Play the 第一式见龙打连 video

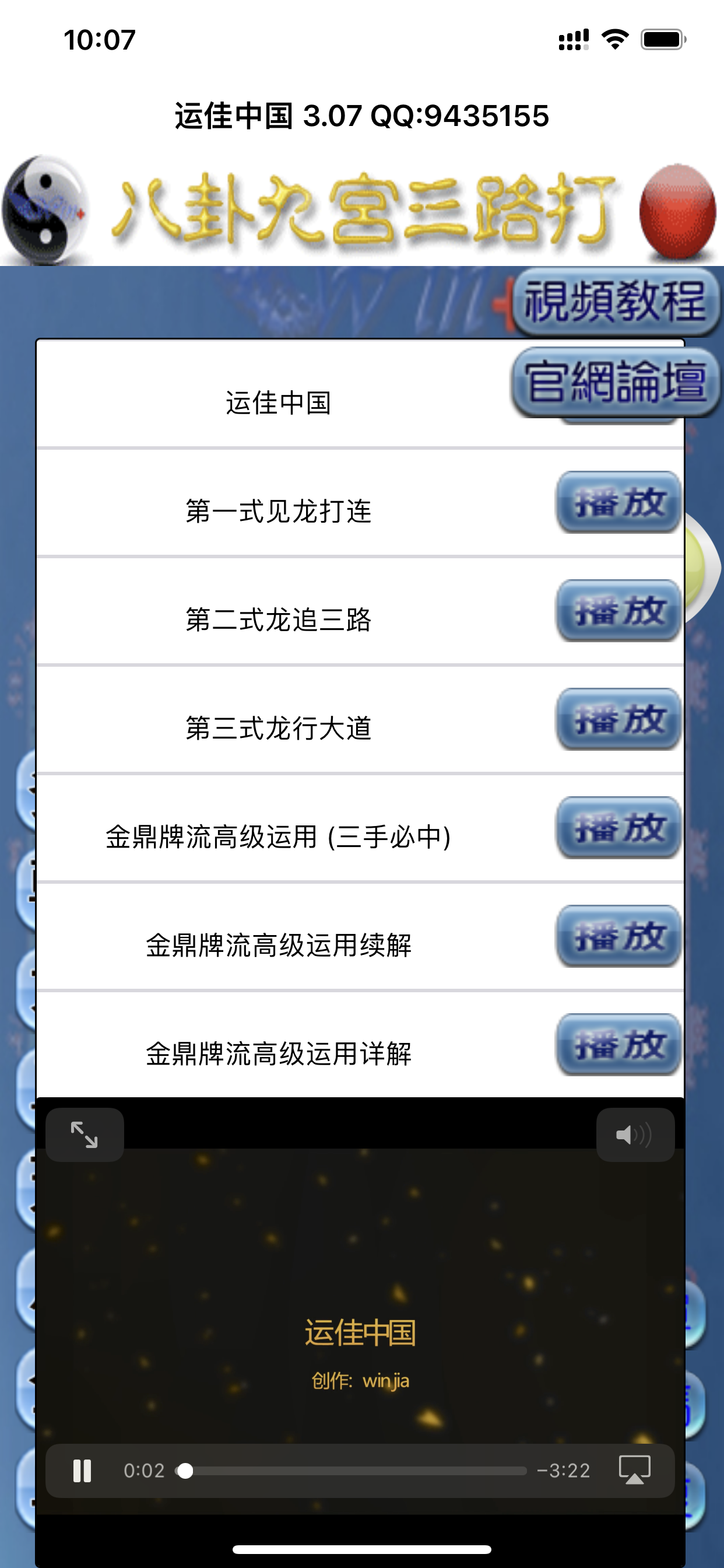618,502
